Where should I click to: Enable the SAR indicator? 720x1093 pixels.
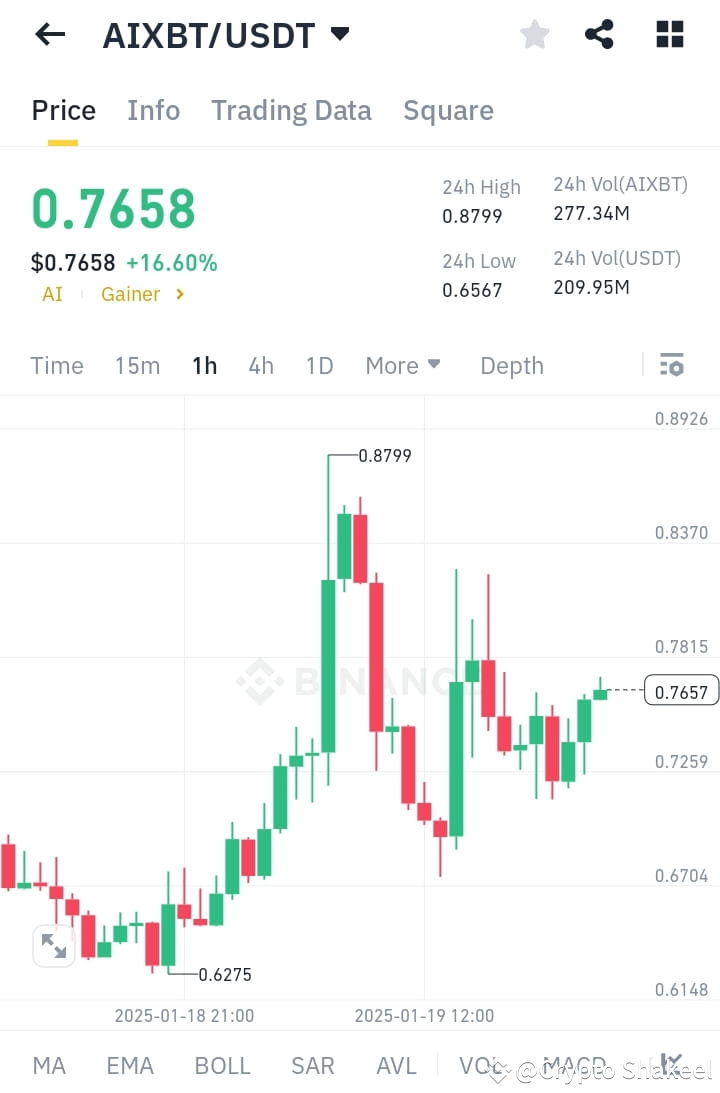coord(312,1066)
